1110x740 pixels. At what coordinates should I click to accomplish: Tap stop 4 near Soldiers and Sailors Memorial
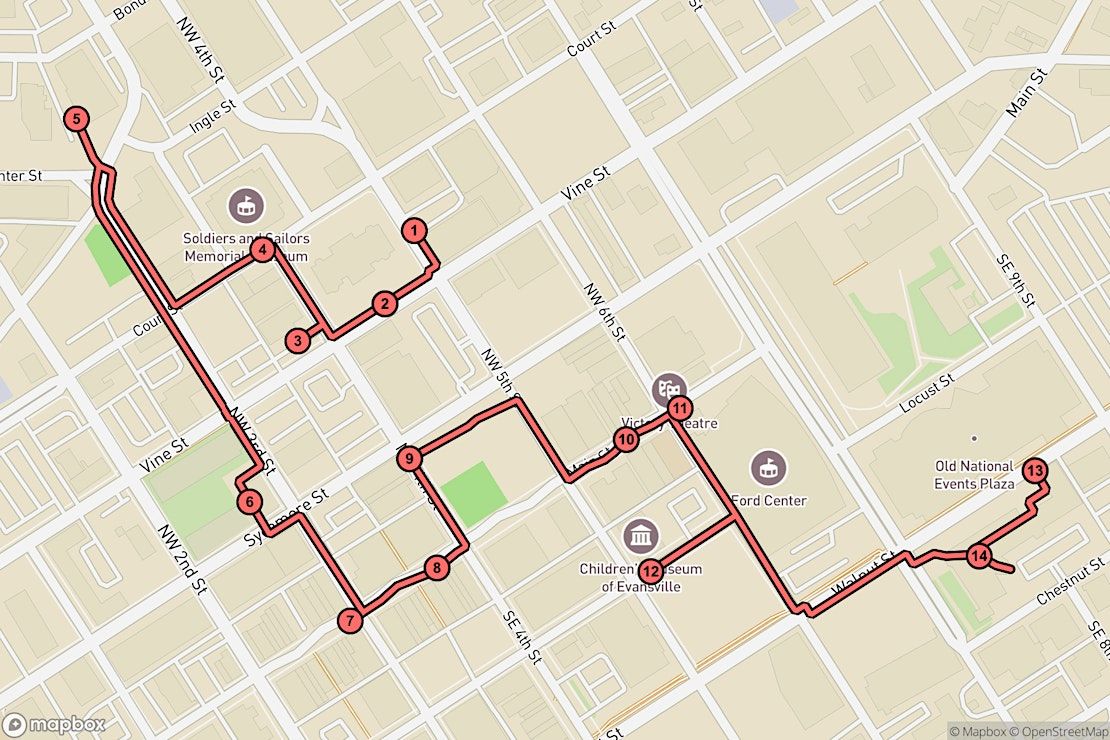[x=263, y=250]
